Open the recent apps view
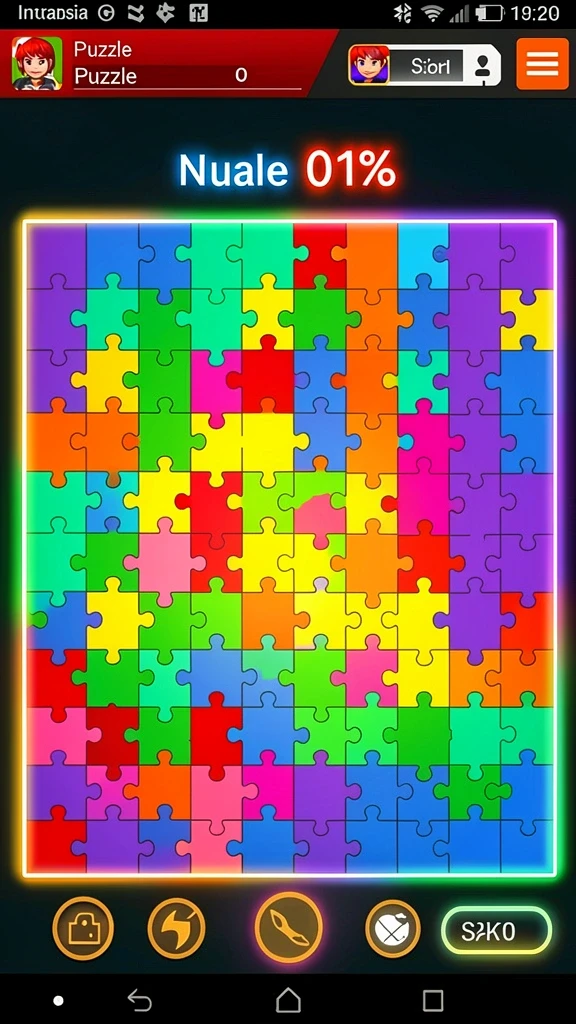Viewport: 576px width, 1024px height. point(432,1000)
